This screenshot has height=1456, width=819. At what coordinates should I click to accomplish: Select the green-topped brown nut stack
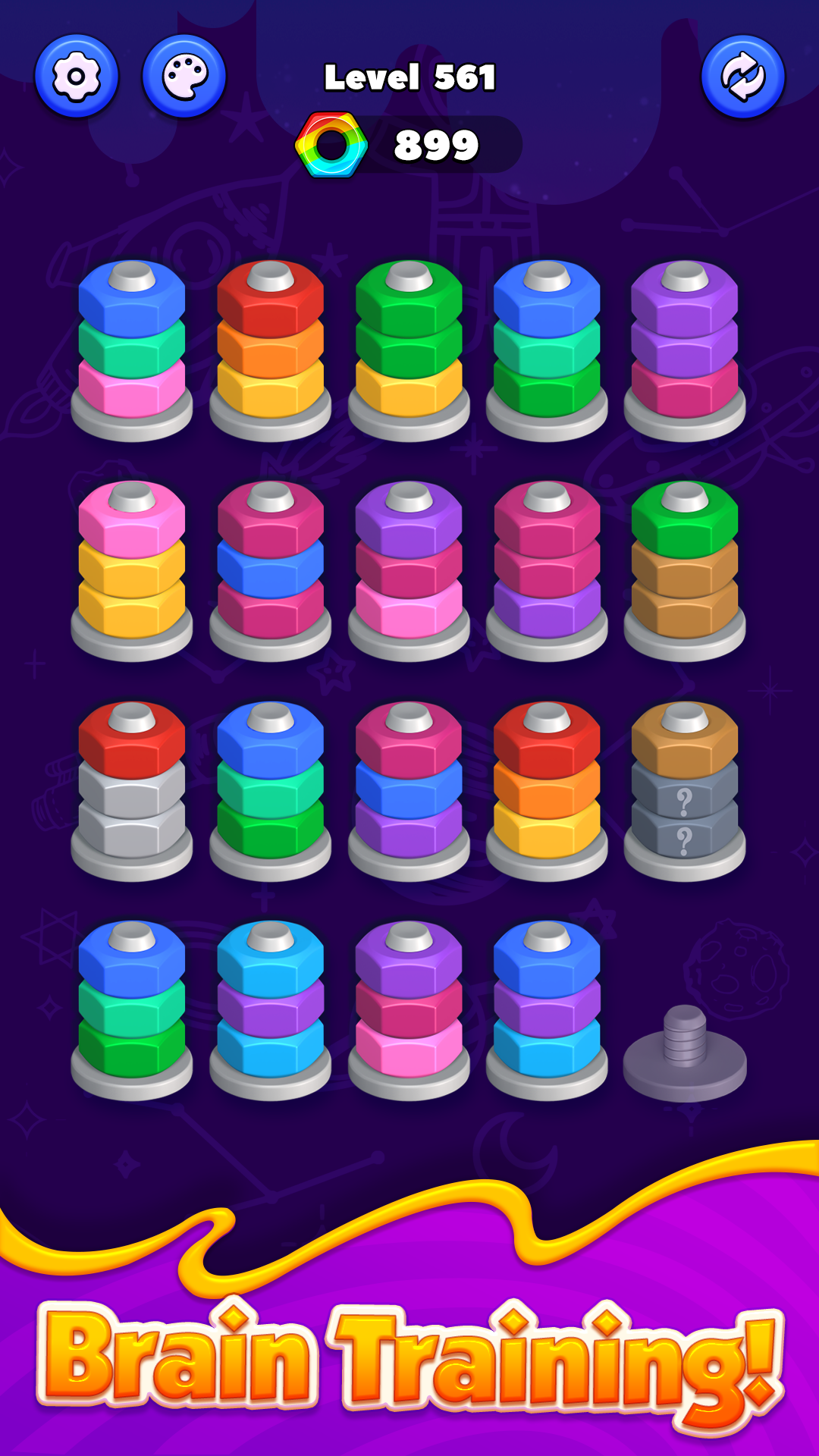tap(685, 569)
